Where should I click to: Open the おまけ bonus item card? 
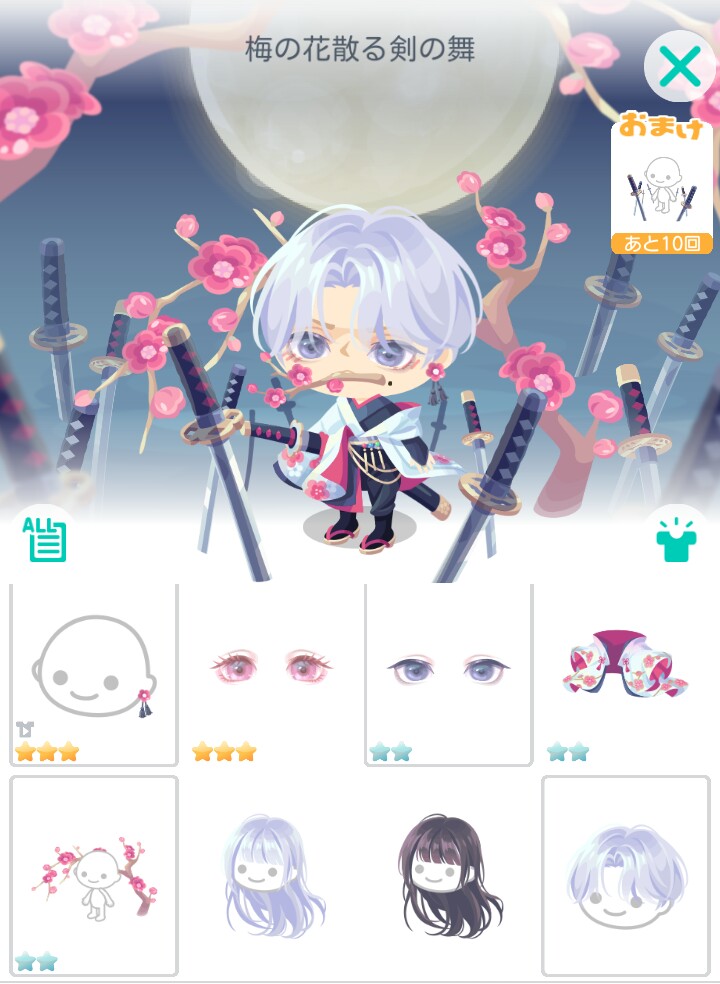point(661,185)
